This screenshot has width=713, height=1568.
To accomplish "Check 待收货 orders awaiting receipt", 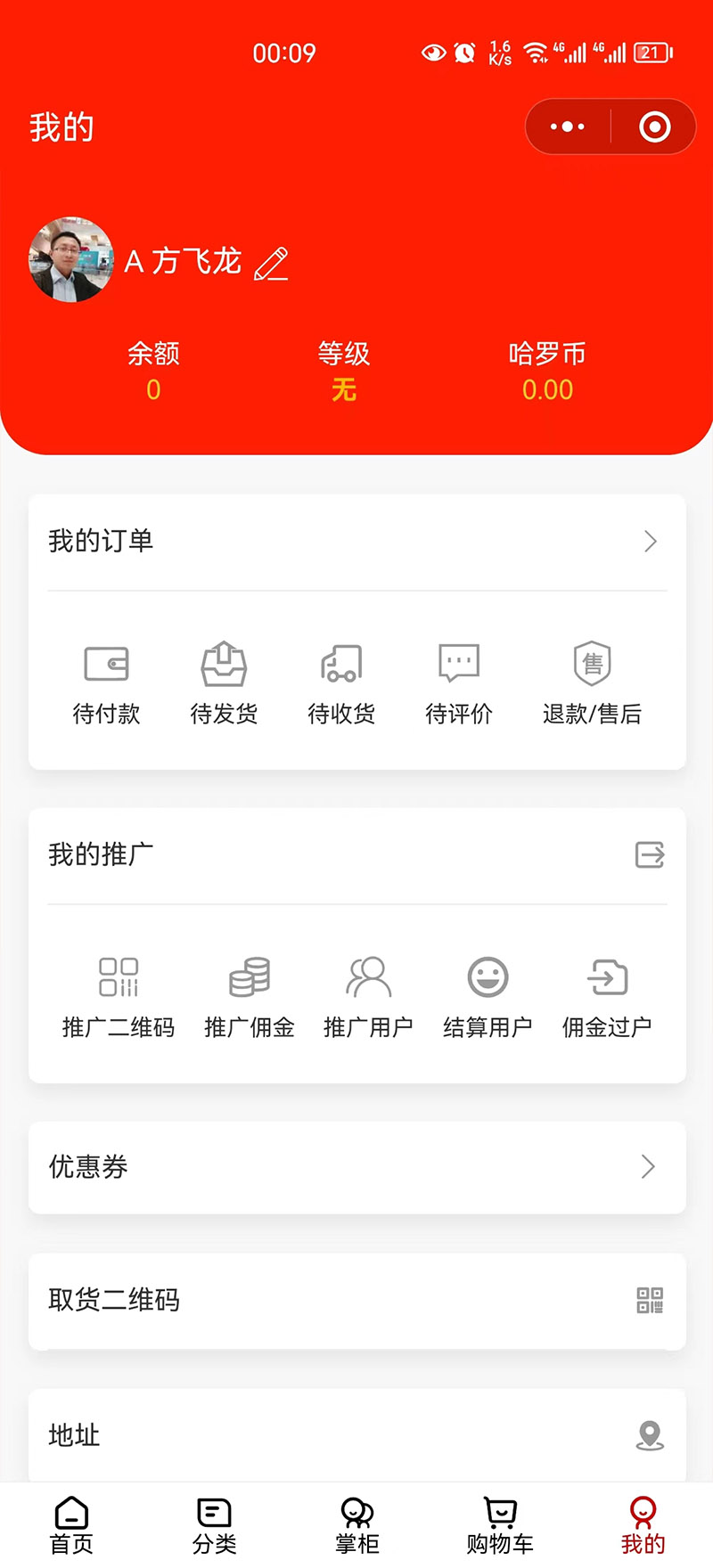I will pos(341,682).
